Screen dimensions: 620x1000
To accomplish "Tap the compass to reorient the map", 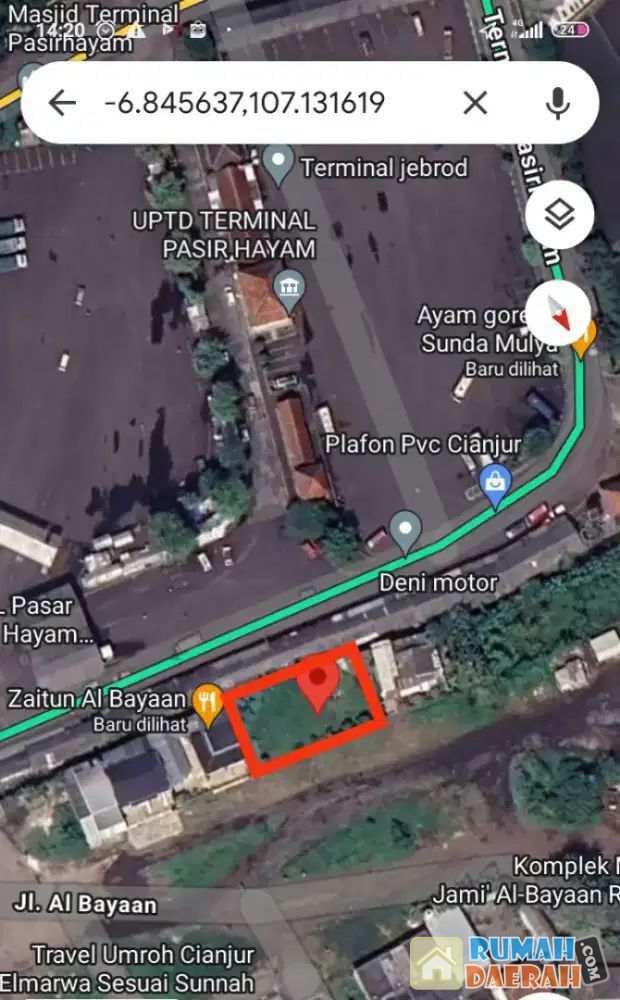I will point(560,312).
